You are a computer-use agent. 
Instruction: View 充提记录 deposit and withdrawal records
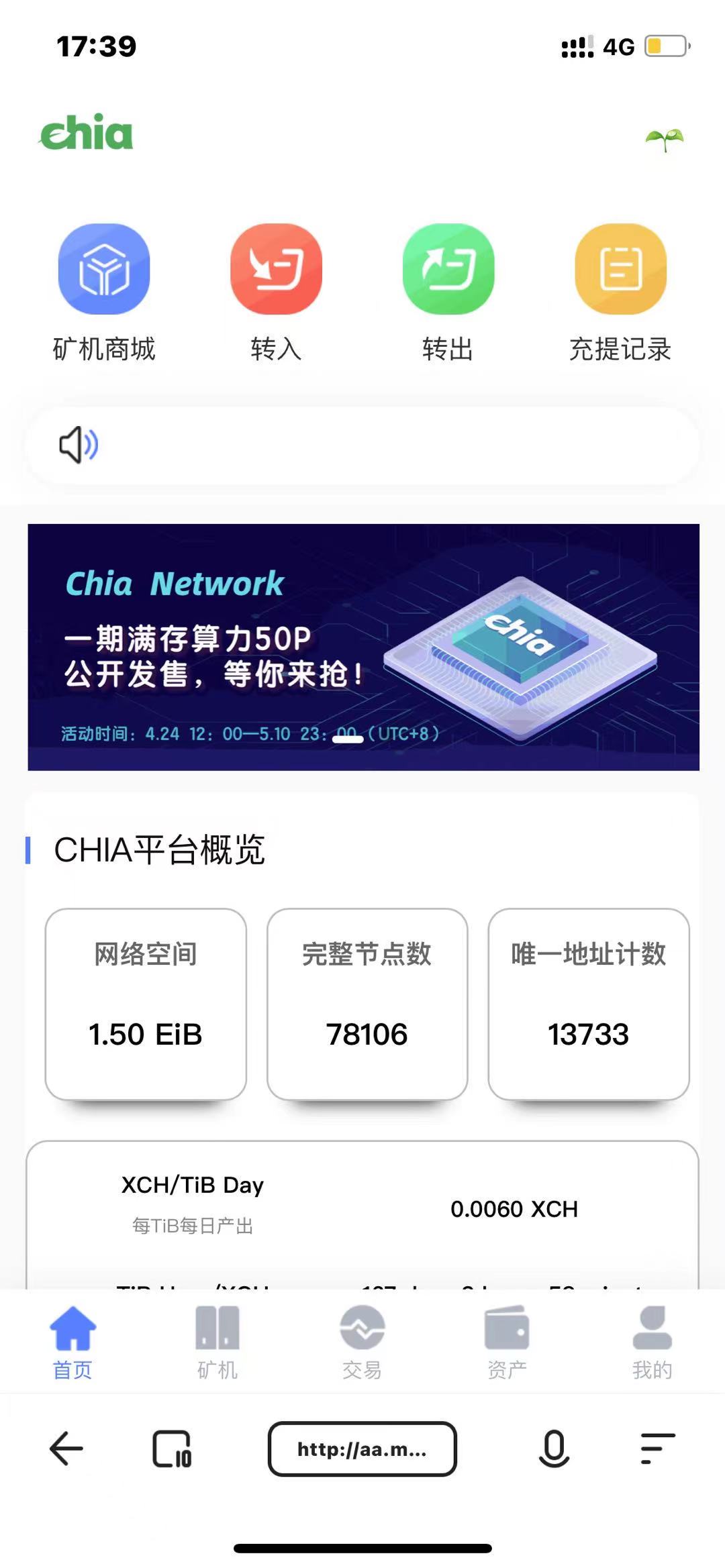[x=620, y=270]
